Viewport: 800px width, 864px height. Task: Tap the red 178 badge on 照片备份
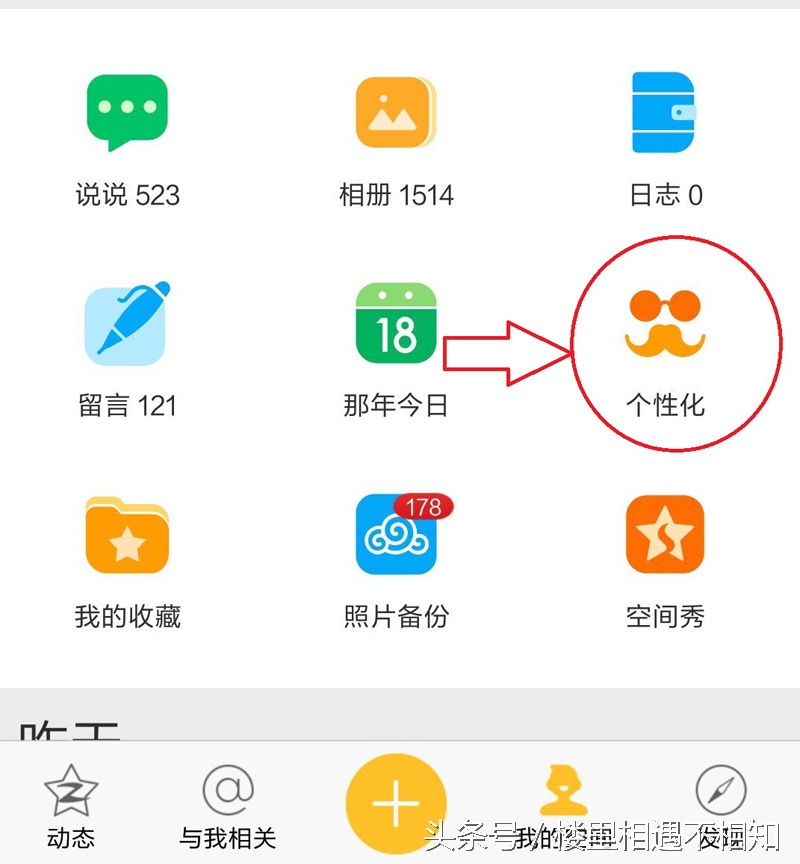pos(424,508)
